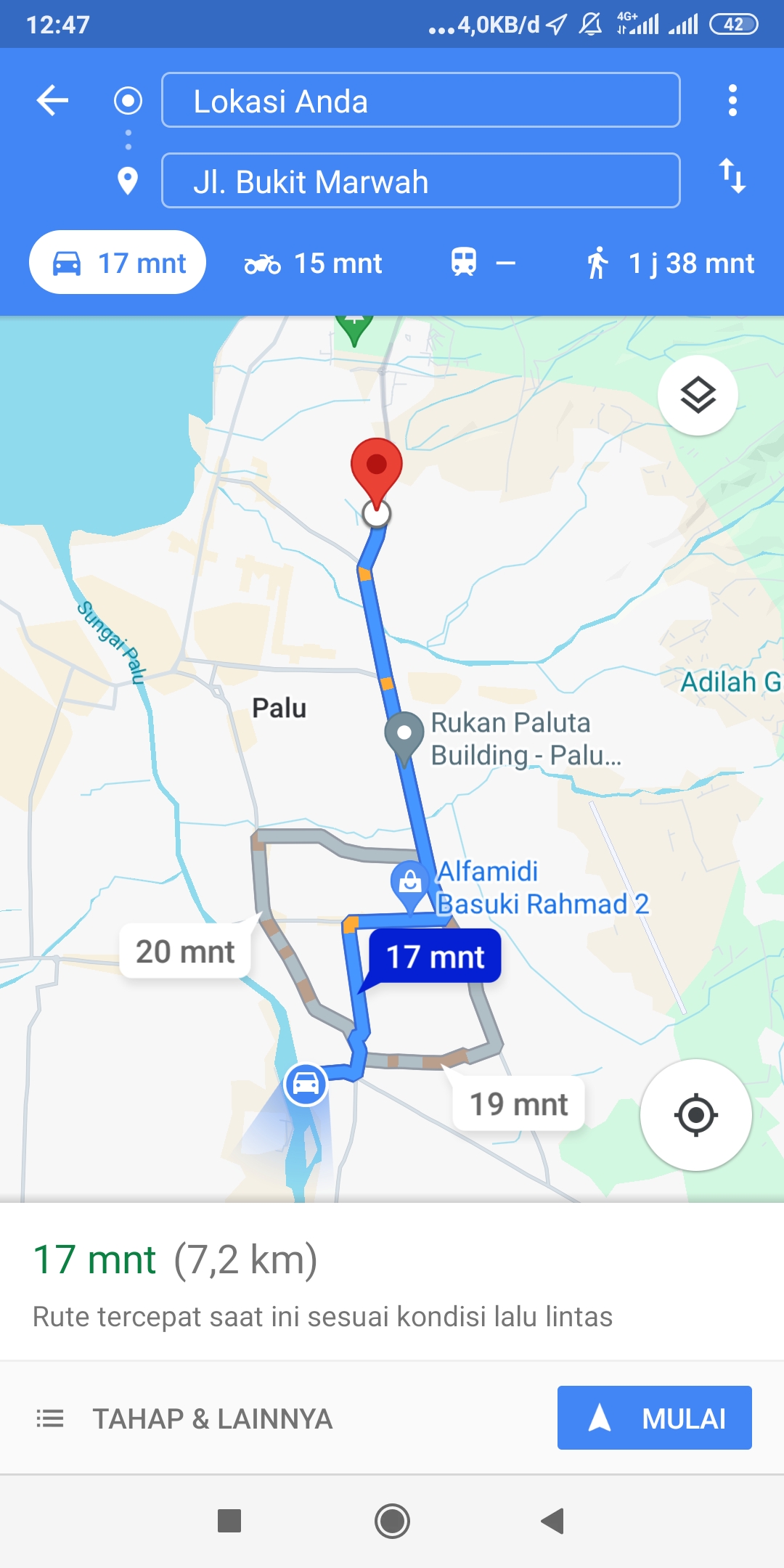Center the map on my location

[x=695, y=1114]
